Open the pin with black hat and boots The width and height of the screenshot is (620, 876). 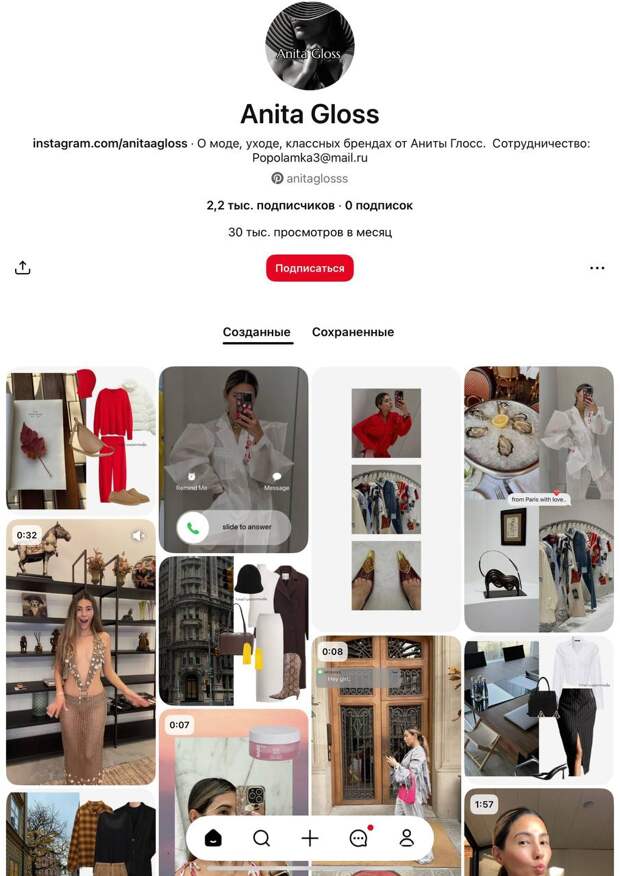pyautogui.click(x=234, y=630)
